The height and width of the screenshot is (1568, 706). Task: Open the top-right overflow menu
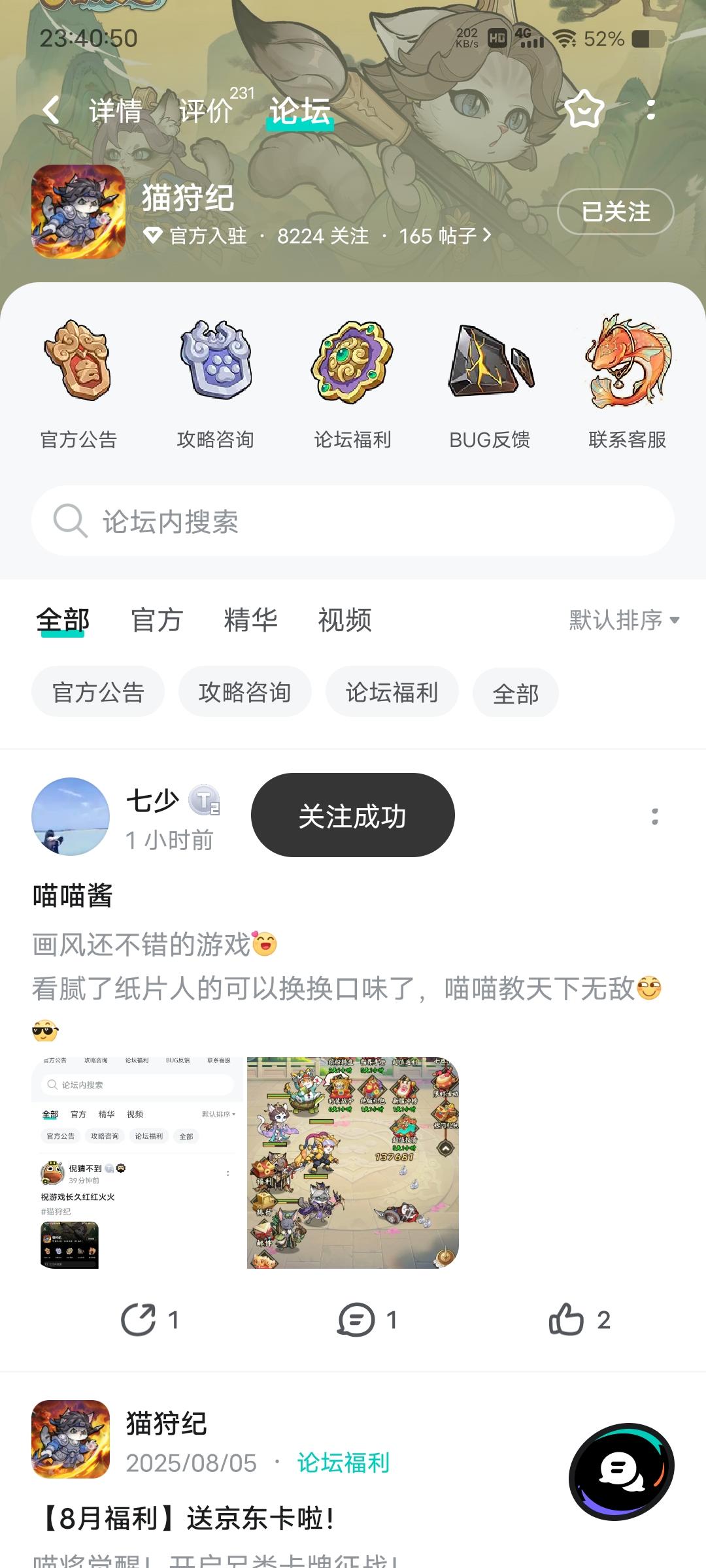tap(650, 110)
